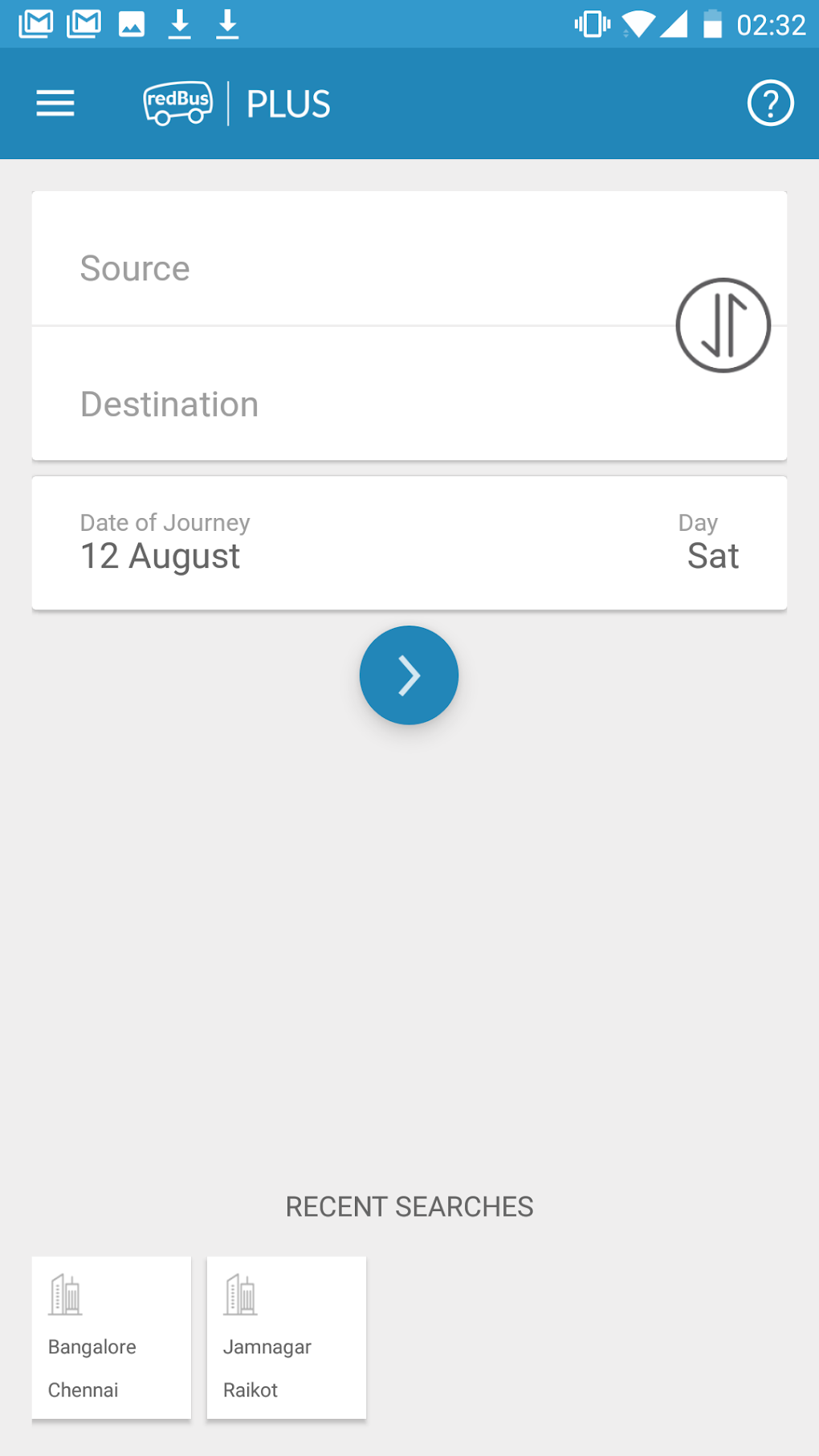The image size is (819, 1456).
Task: Select the Jamnagar to Rajkot recent search
Action: [287, 1337]
